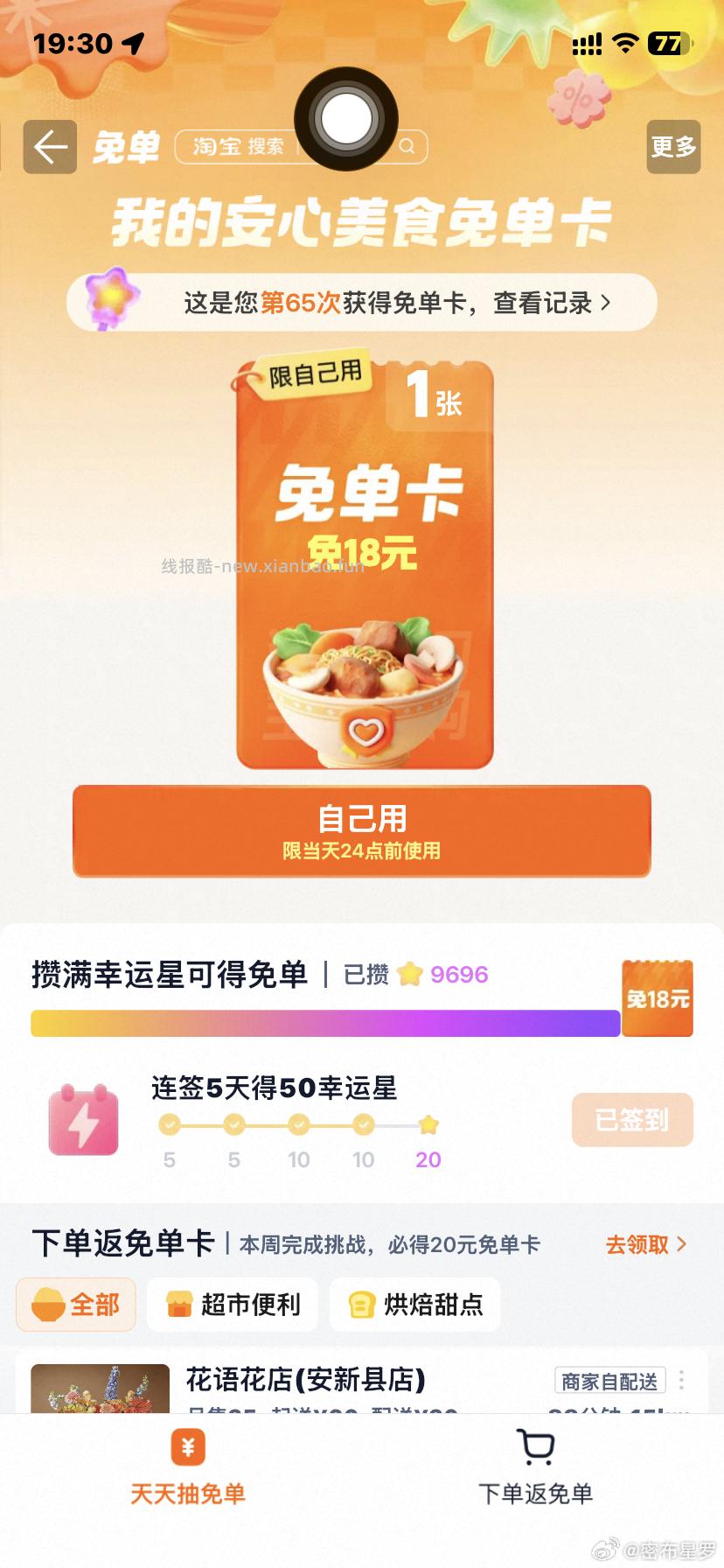Tap the supermarket icon on 超市便利 chip
The width and height of the screenshot is (724, 1568).
[181, 1304]
